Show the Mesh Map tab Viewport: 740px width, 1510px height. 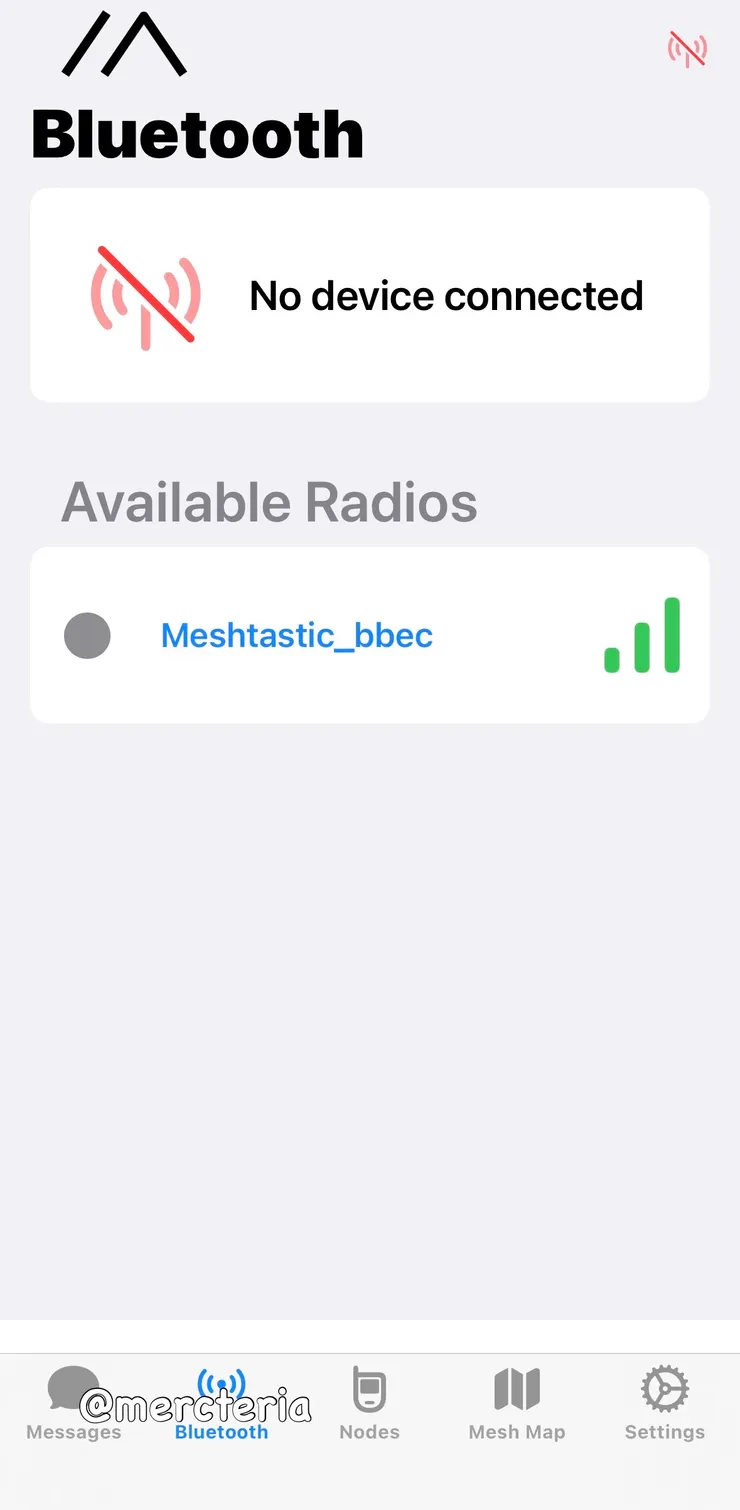(517, 1404)
